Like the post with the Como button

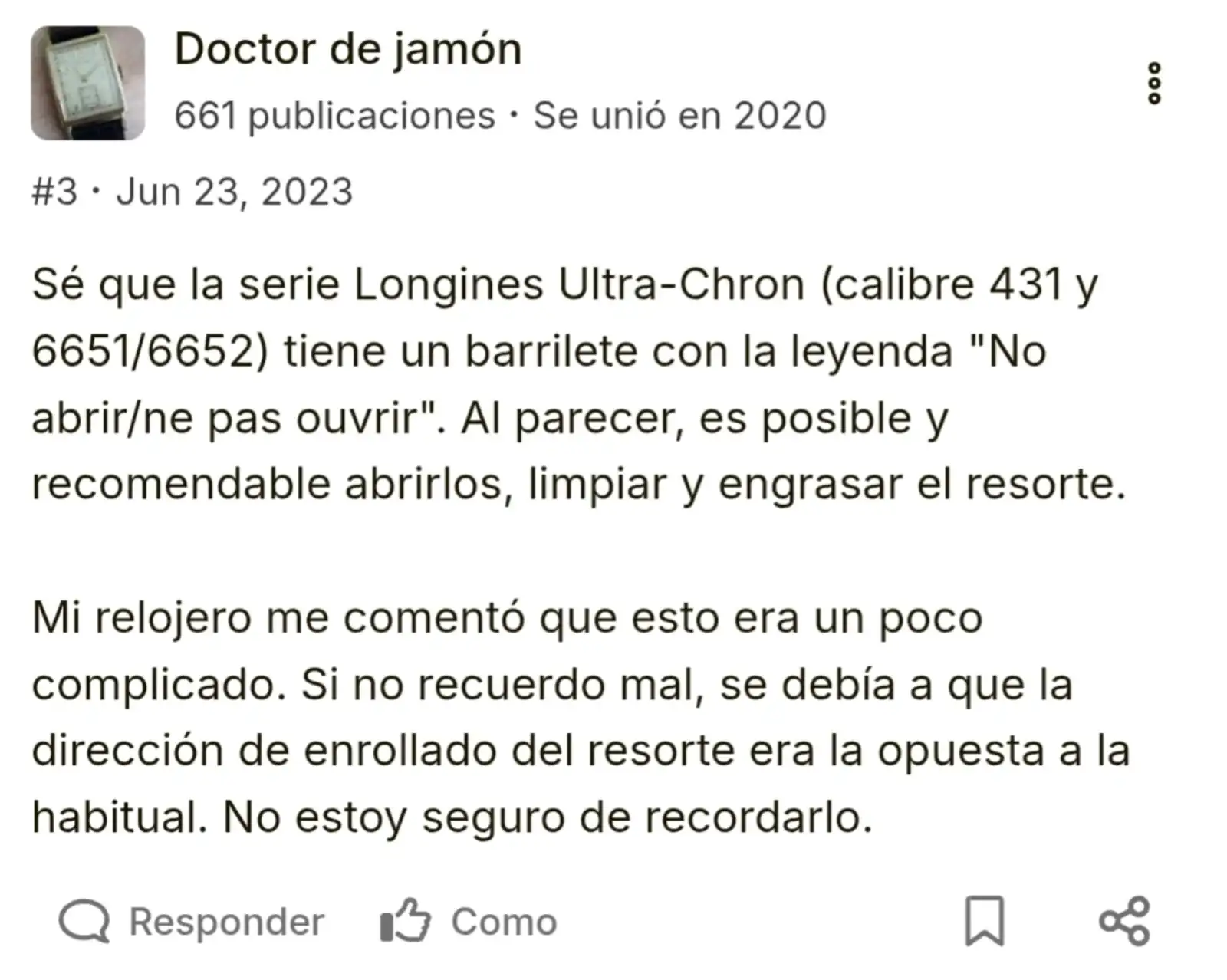(x=469, y=921)
